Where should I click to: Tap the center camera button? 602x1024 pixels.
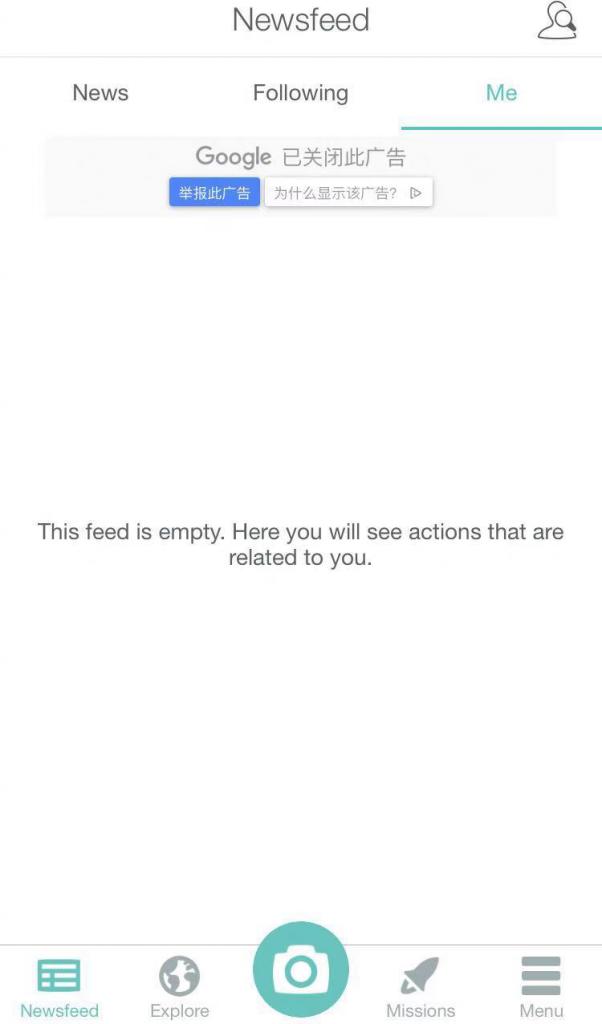[x=300, y=970]
